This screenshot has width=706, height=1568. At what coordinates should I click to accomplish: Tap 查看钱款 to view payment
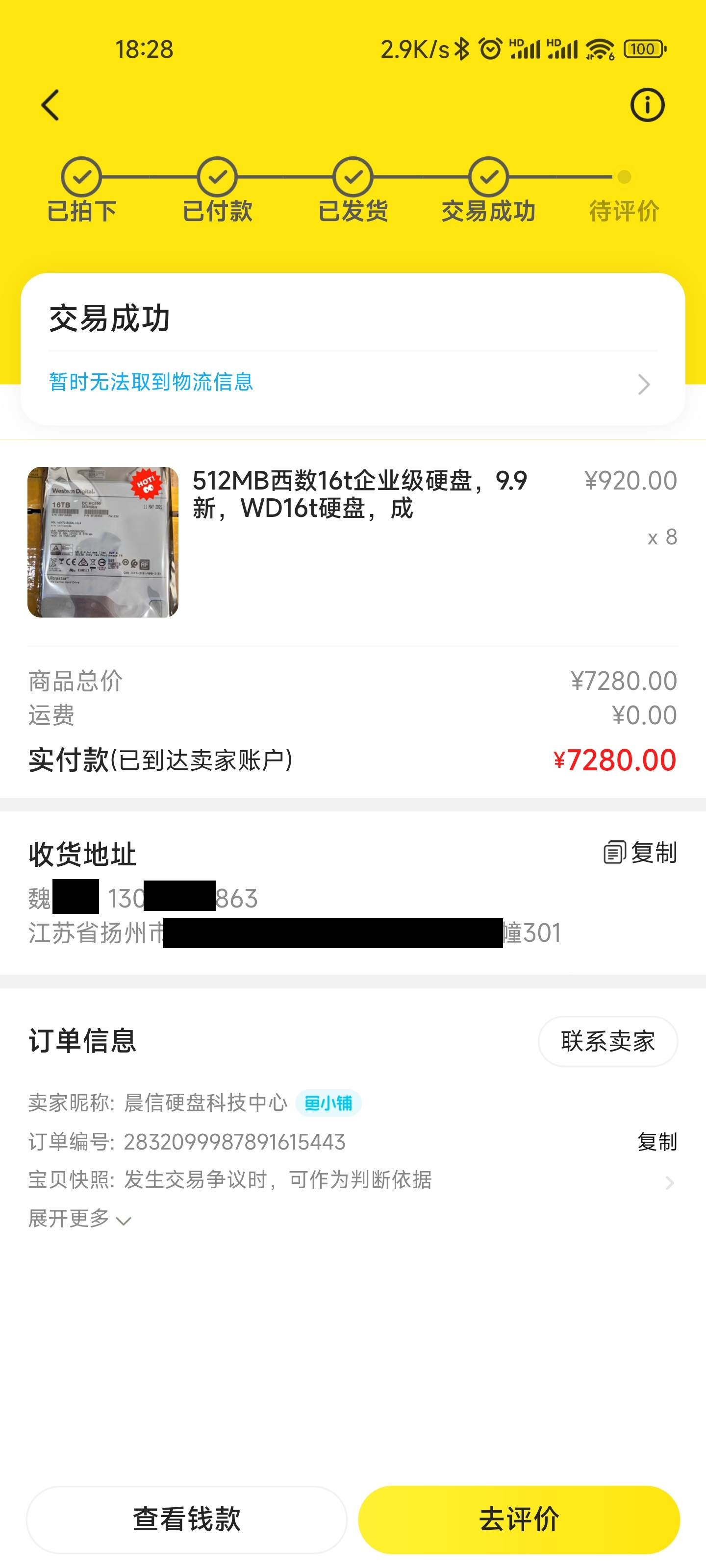click(x=186, y=1519)
